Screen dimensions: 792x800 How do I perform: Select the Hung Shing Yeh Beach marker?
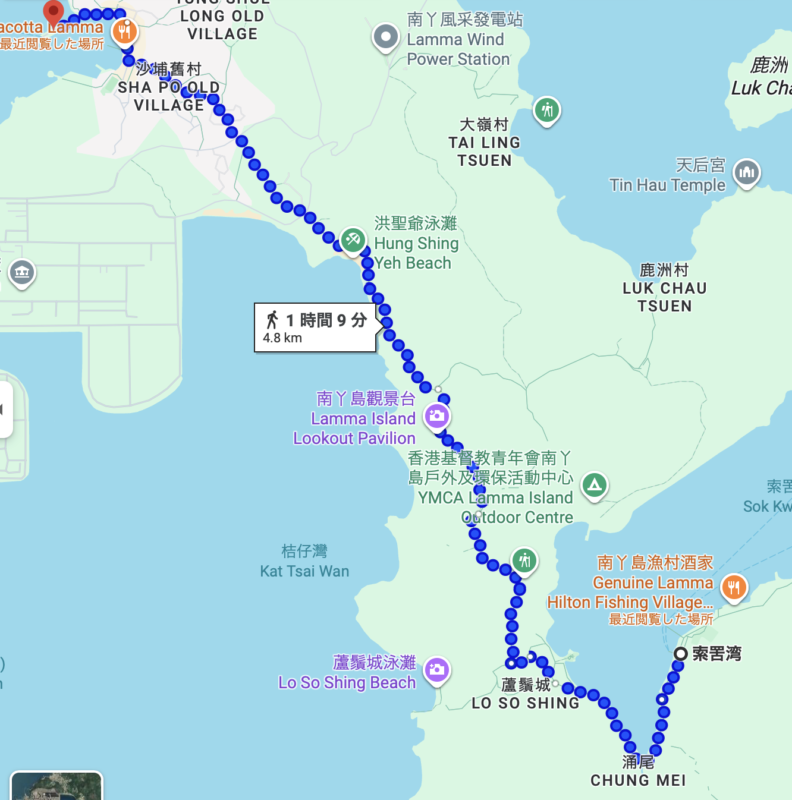pyautogui.click(x=353, y=240)
